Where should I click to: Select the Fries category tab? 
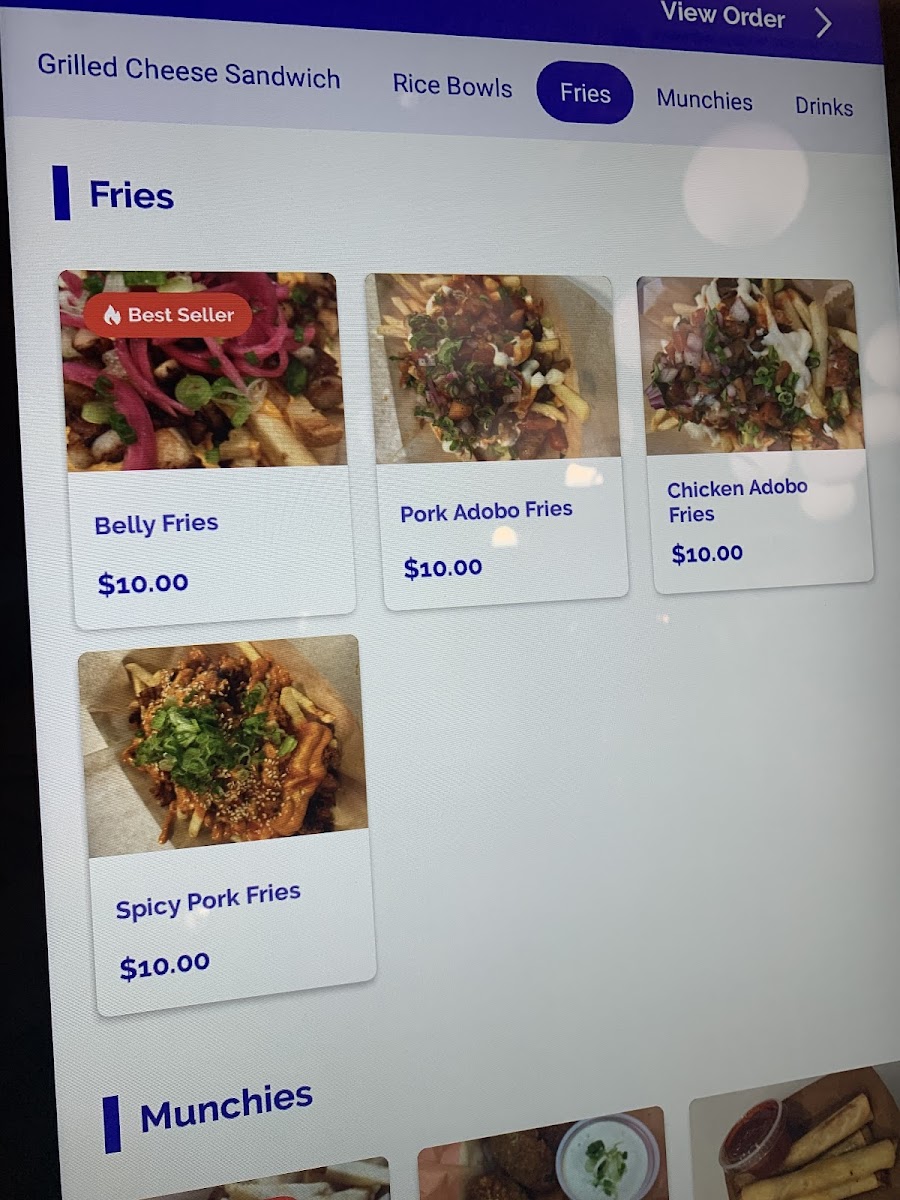pos(585,94)
